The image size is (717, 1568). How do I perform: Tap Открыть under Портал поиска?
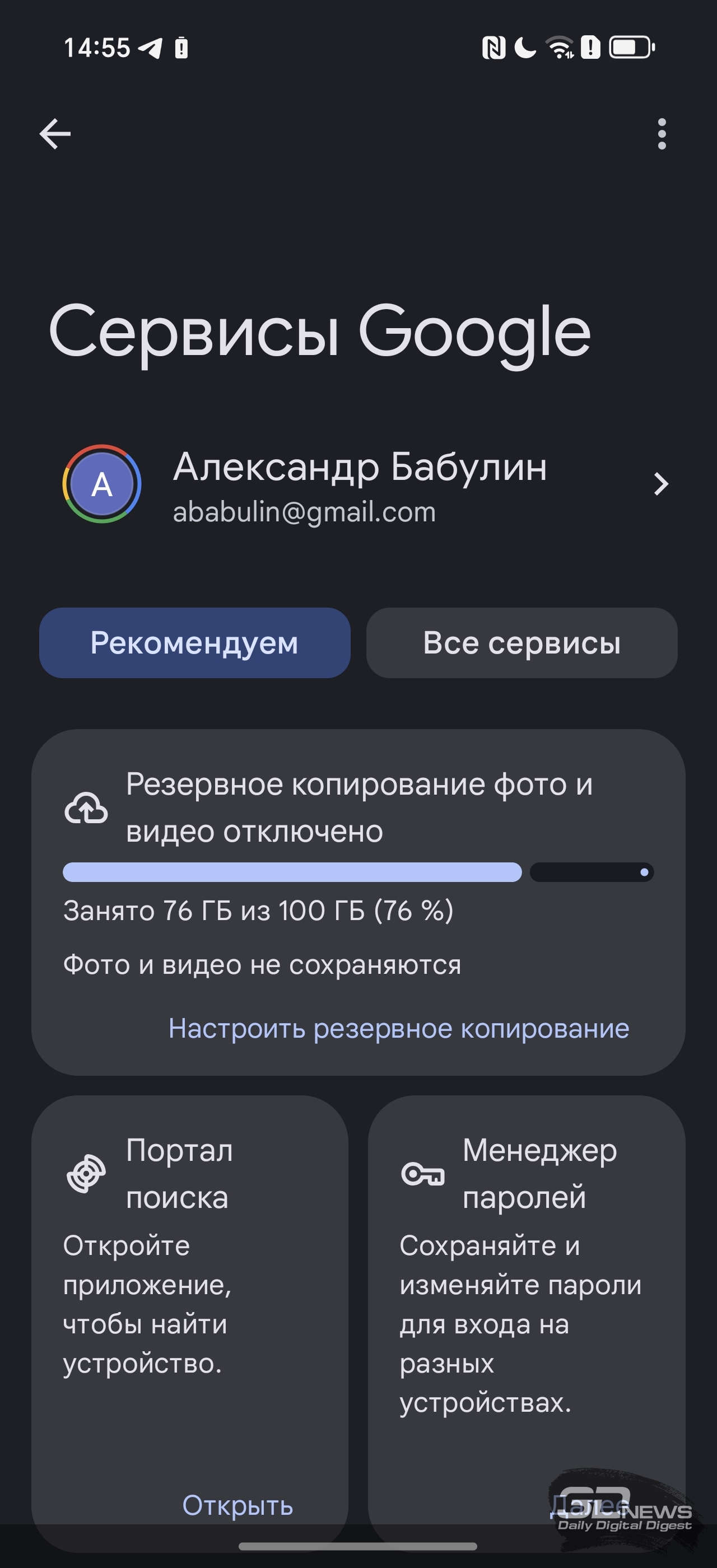point(238,1505)
